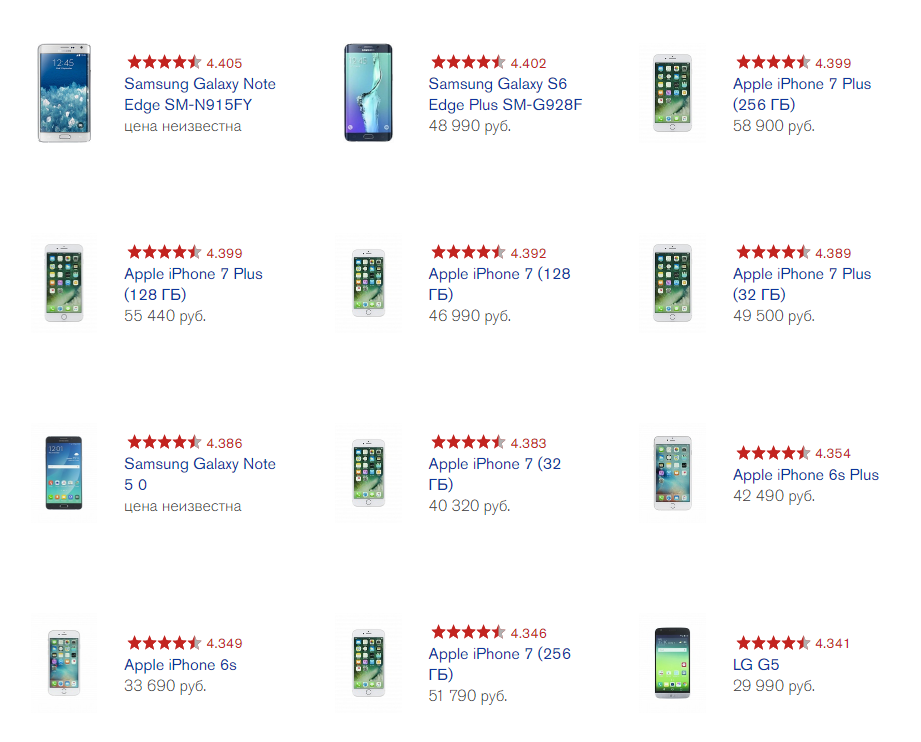Tap the Apple iPhone 6s title
The width and height of the screenshot is (921, 742).
pos(180,665)
